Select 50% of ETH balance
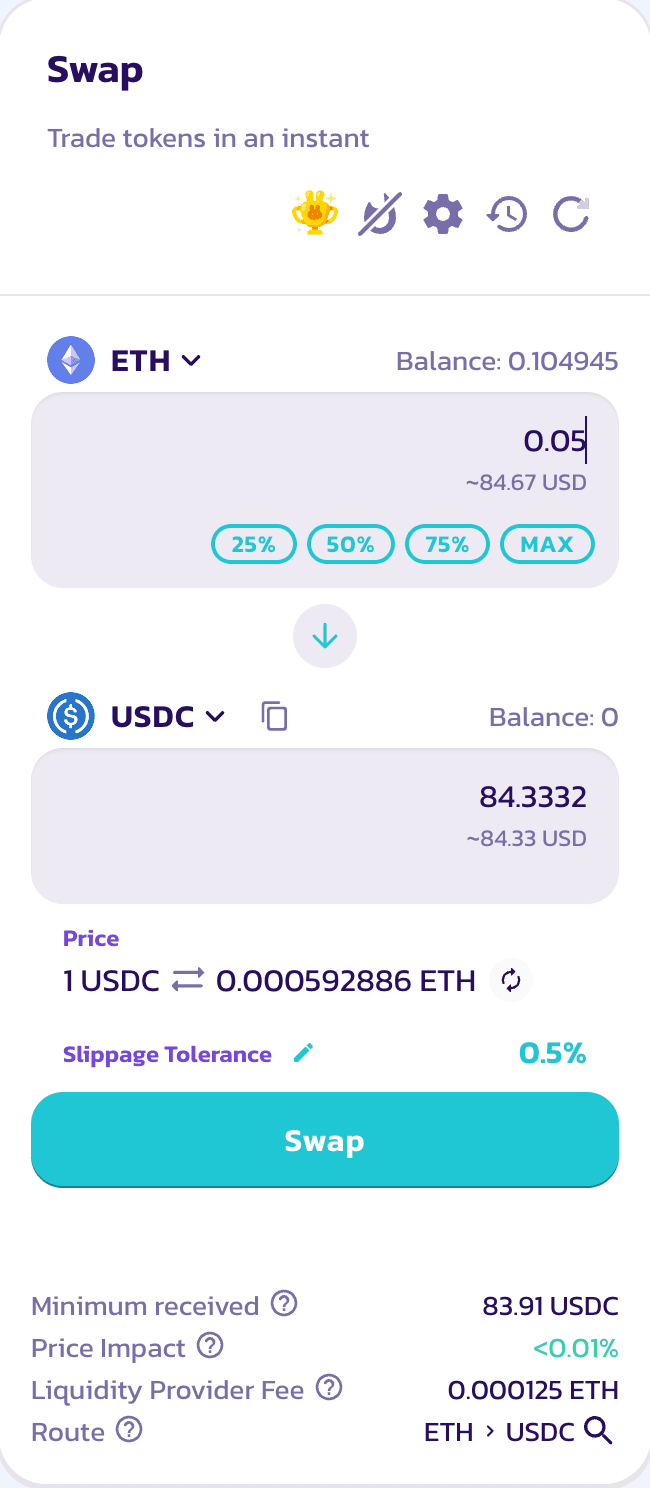The height and width of the screenshot is (1488, 650). click(x=350, y=544)
